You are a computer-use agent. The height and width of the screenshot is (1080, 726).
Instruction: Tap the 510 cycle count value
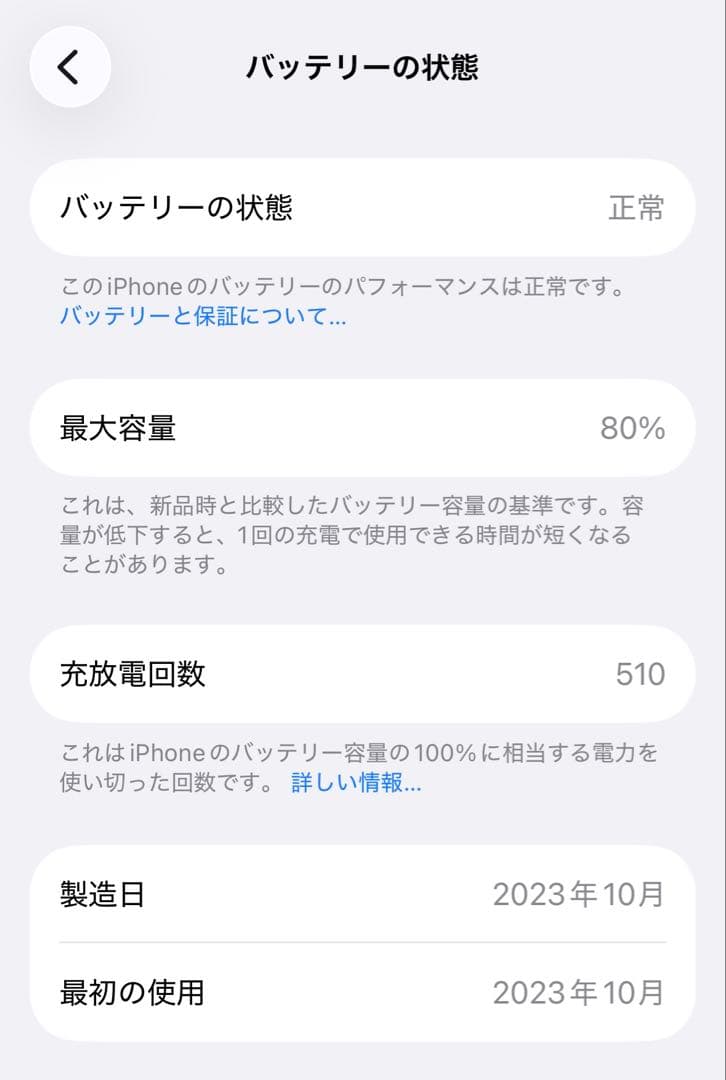(x=641, y=673)
